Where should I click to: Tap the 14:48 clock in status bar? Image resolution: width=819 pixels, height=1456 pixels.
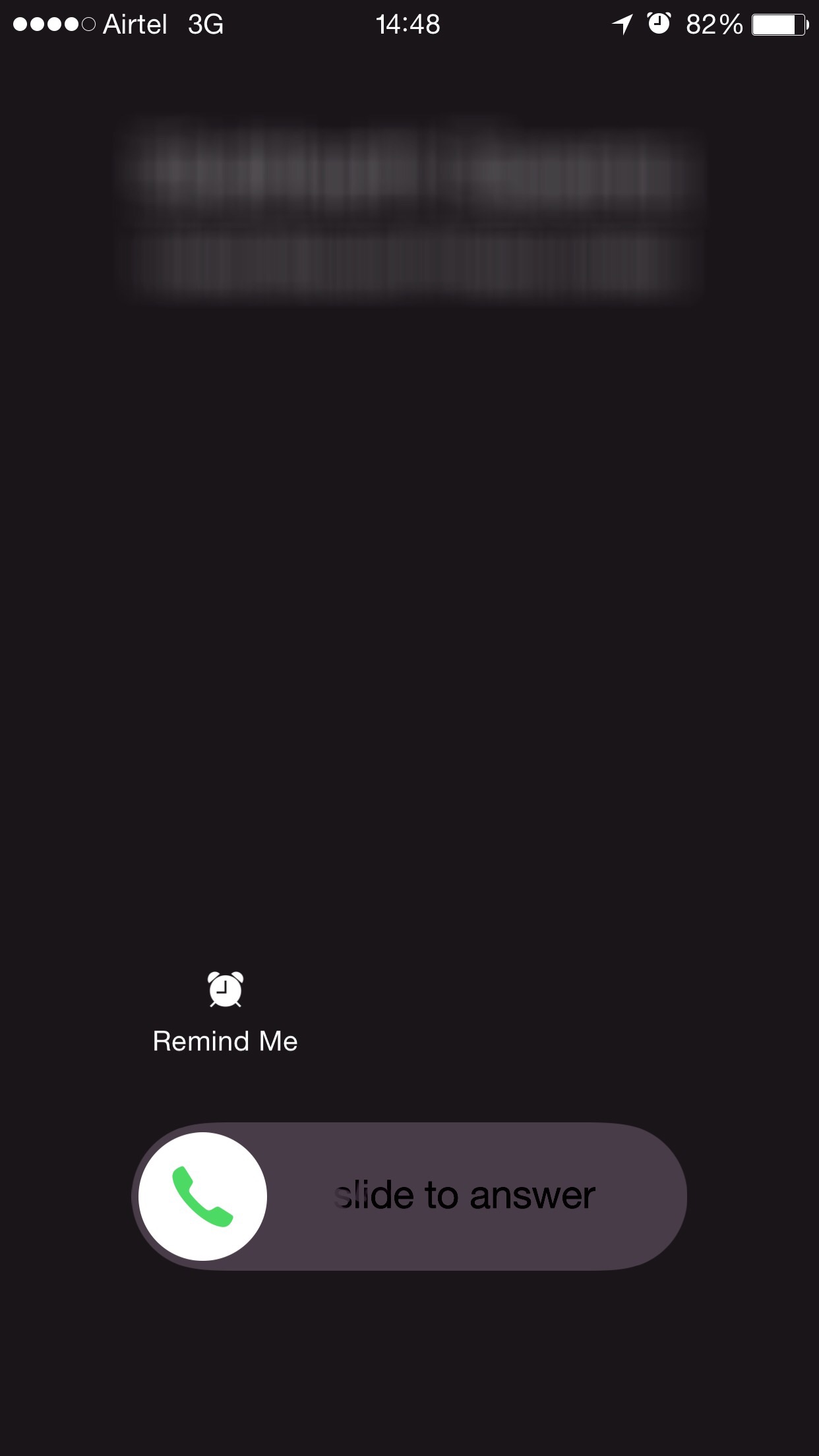pyautogui.click(x=409, y=25)
